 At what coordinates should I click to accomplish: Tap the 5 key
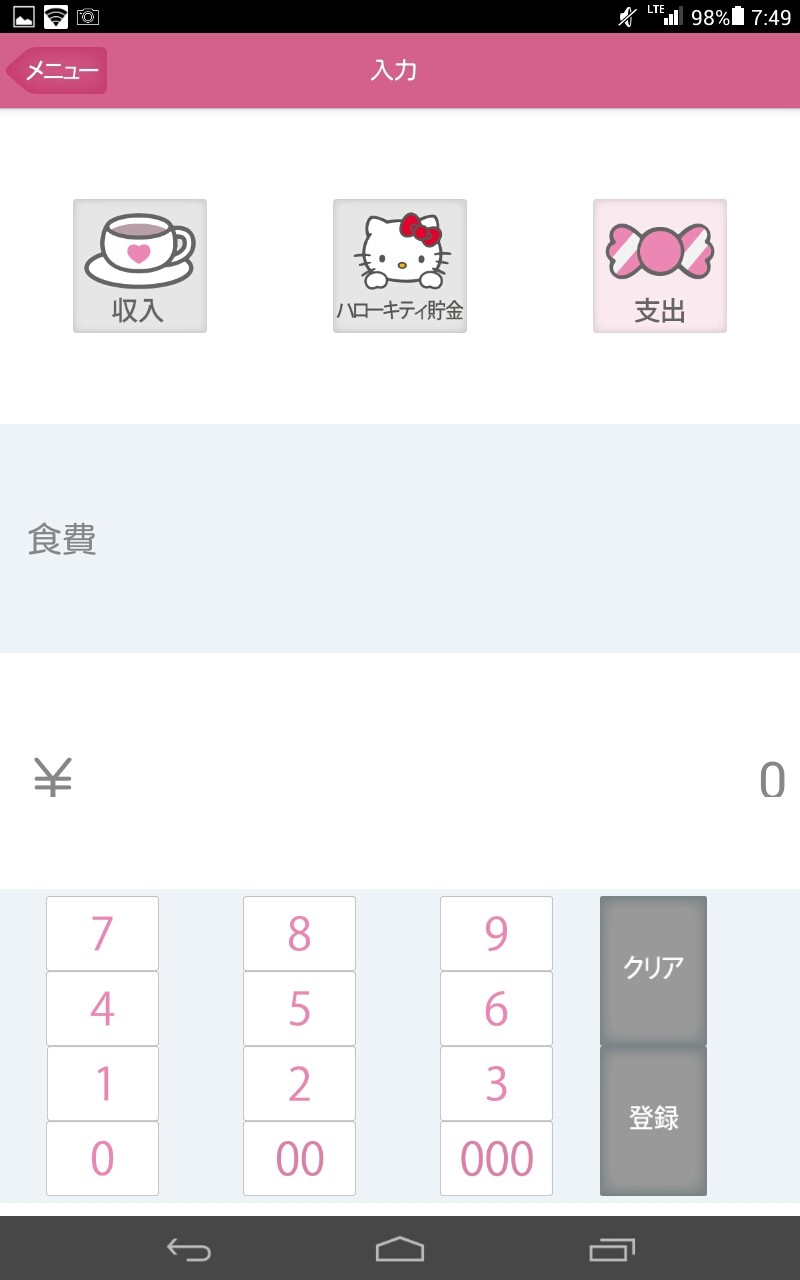click(299, 1008)
